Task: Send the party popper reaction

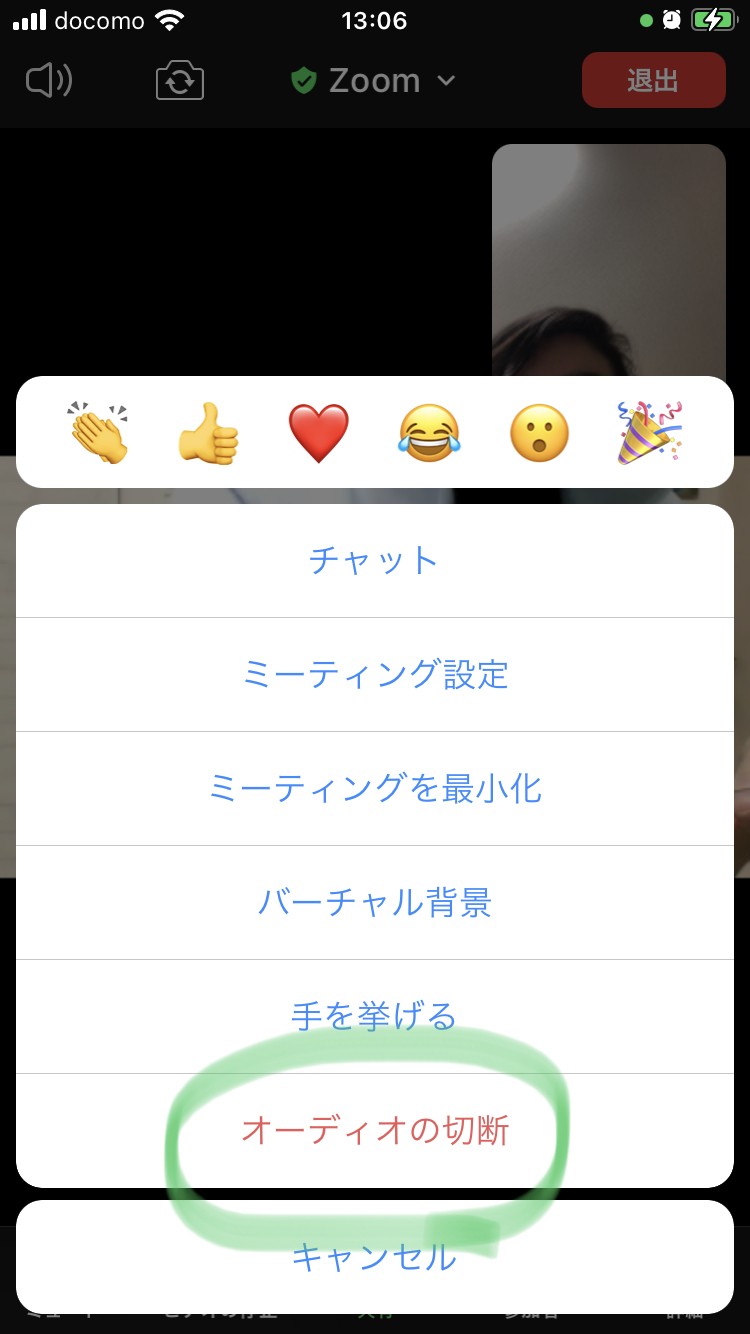Action: [650, 433]
